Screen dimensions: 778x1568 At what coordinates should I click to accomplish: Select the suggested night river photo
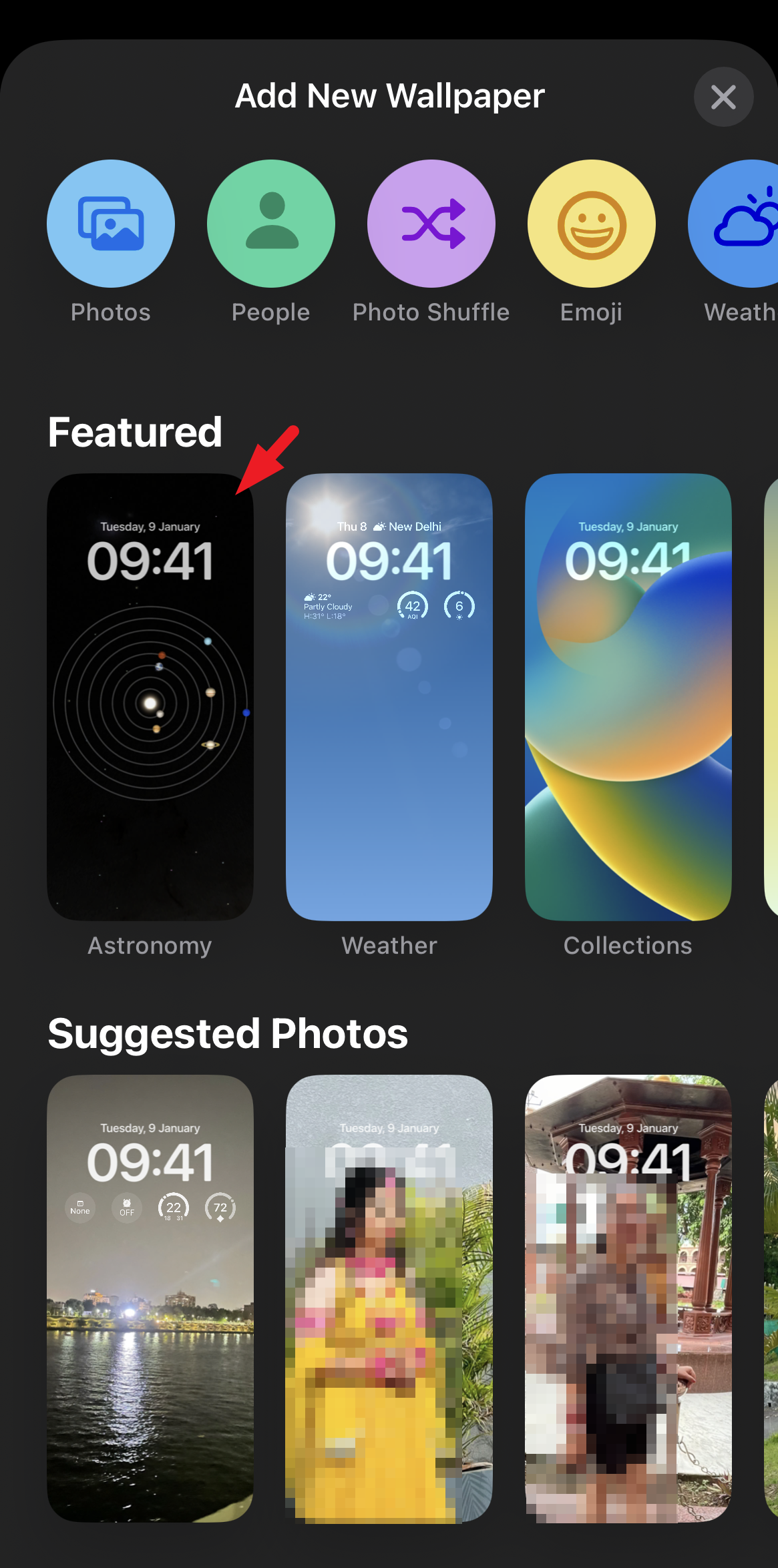(x=150, y=1298)
